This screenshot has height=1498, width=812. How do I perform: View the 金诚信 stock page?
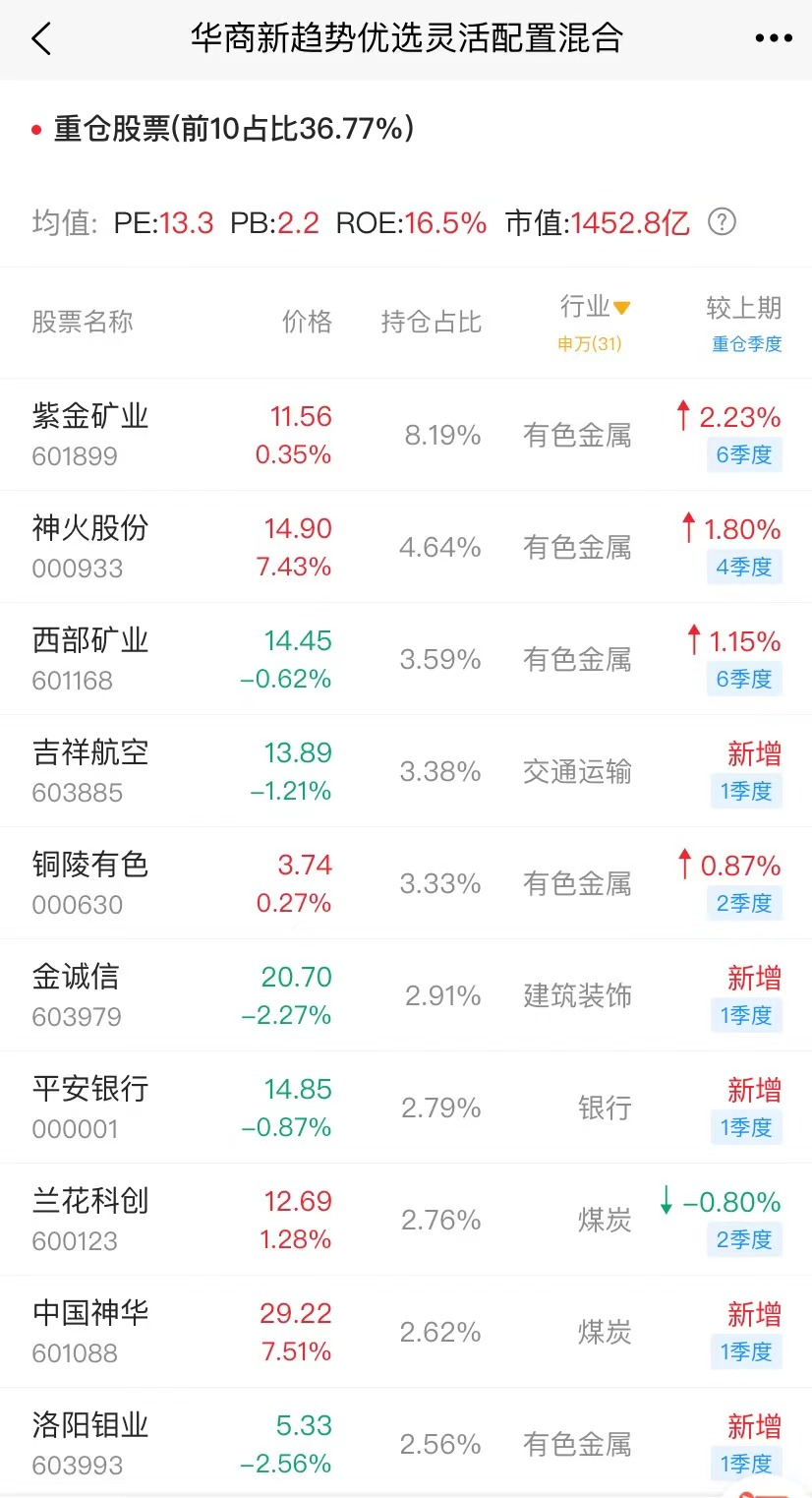tap(406, 995)
